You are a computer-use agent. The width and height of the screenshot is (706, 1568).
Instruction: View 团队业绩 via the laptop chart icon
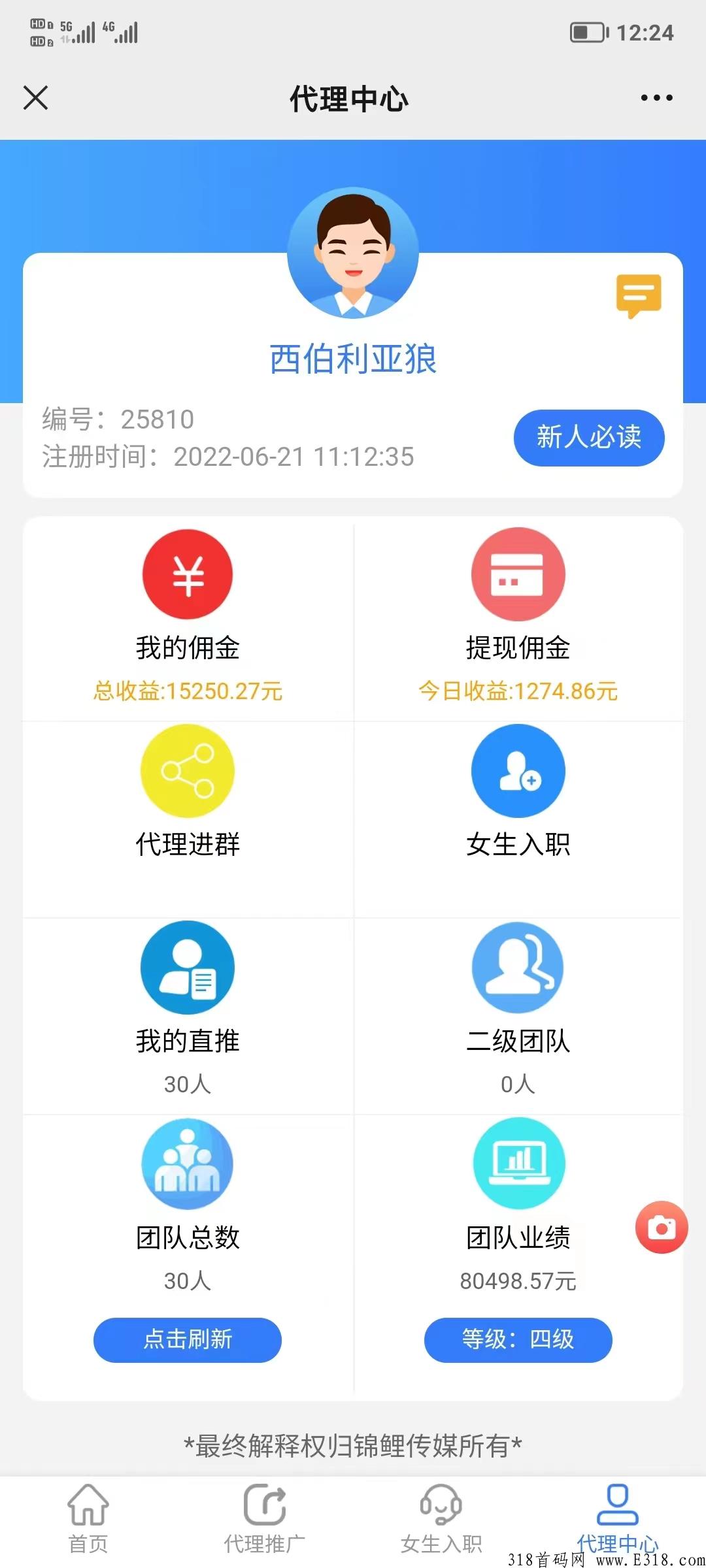pyautogui.click(x=518, y=1165)
